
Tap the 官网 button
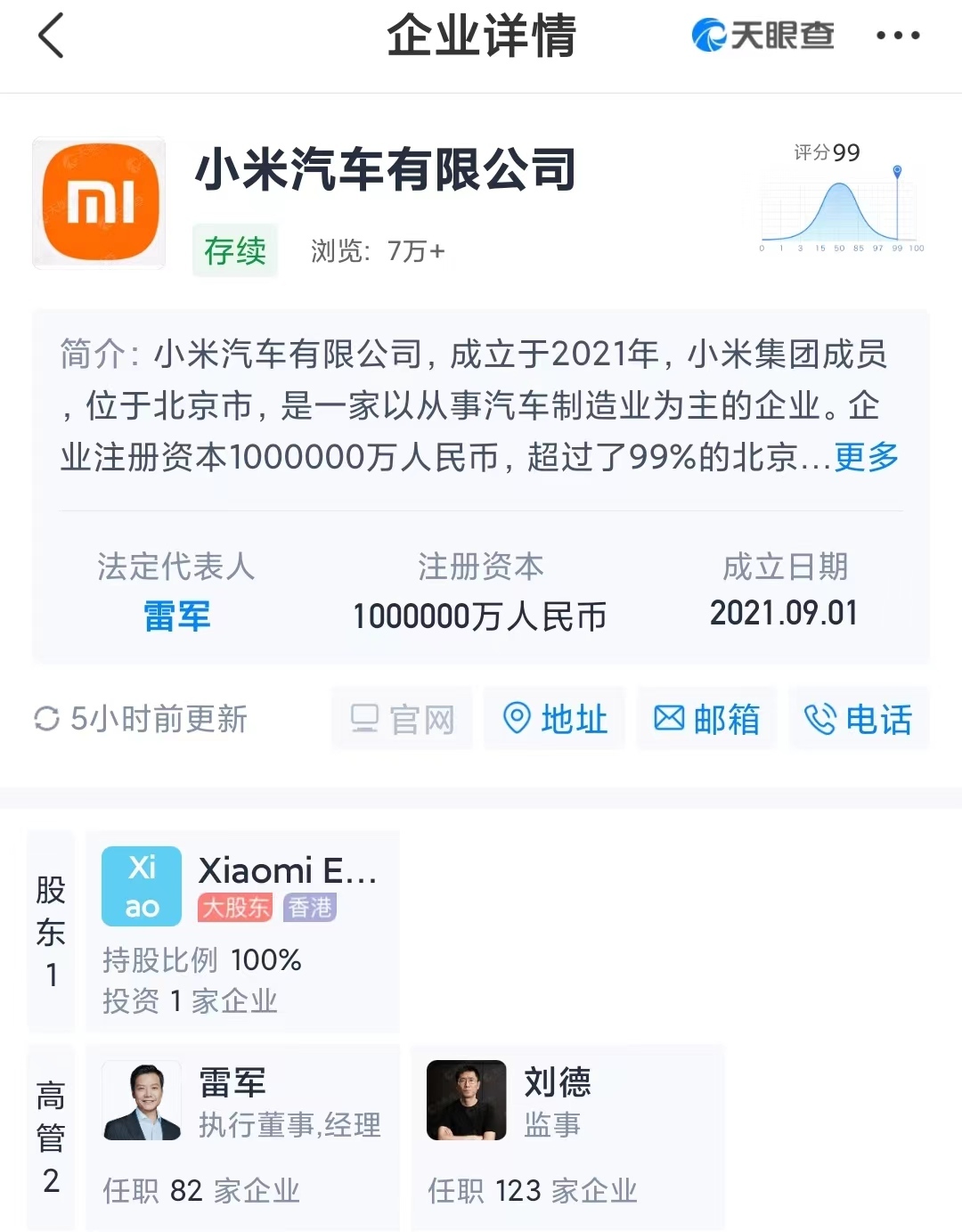(x=403, y=719)
